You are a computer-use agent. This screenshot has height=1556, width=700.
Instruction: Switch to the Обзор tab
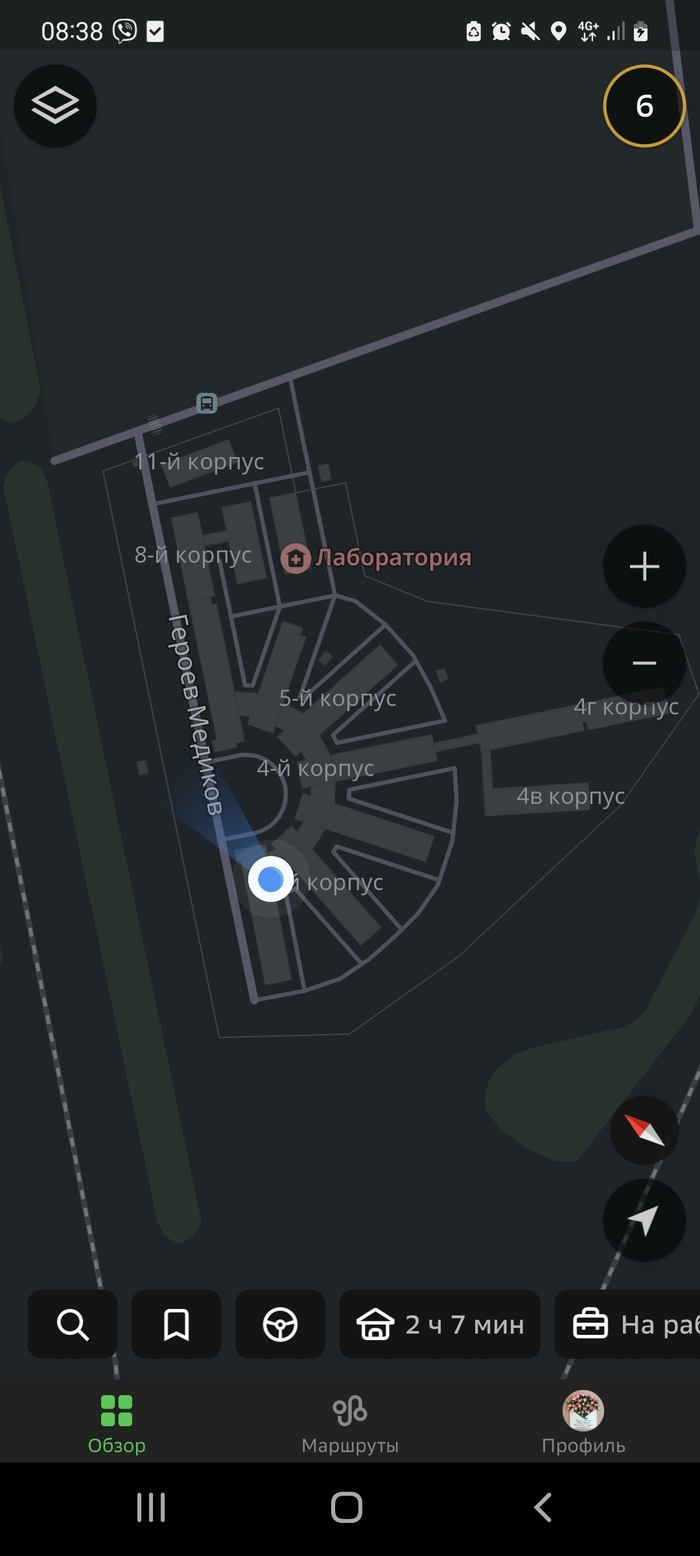[116, 1423]
